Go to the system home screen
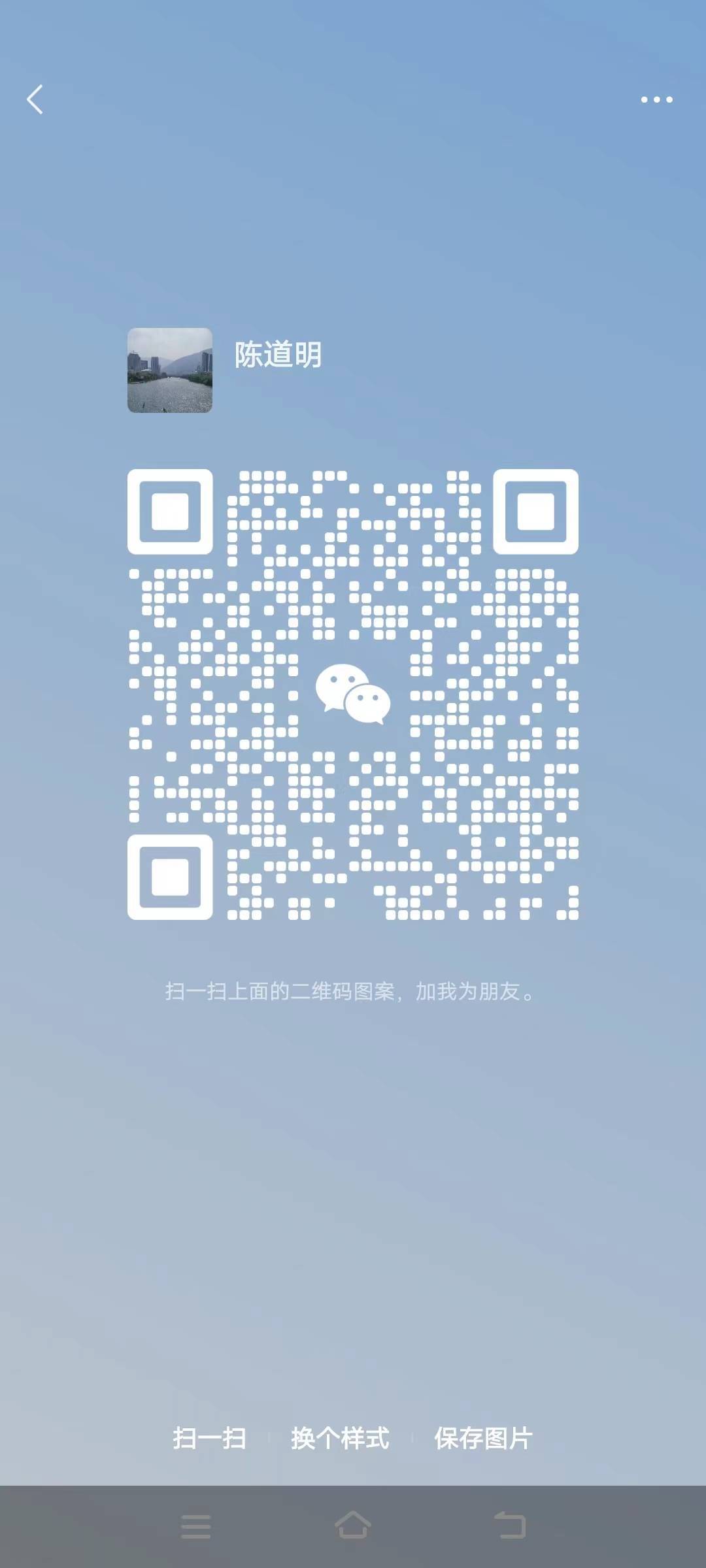706x1568 pixels. pyautogui.click(x=353, y=1526)
